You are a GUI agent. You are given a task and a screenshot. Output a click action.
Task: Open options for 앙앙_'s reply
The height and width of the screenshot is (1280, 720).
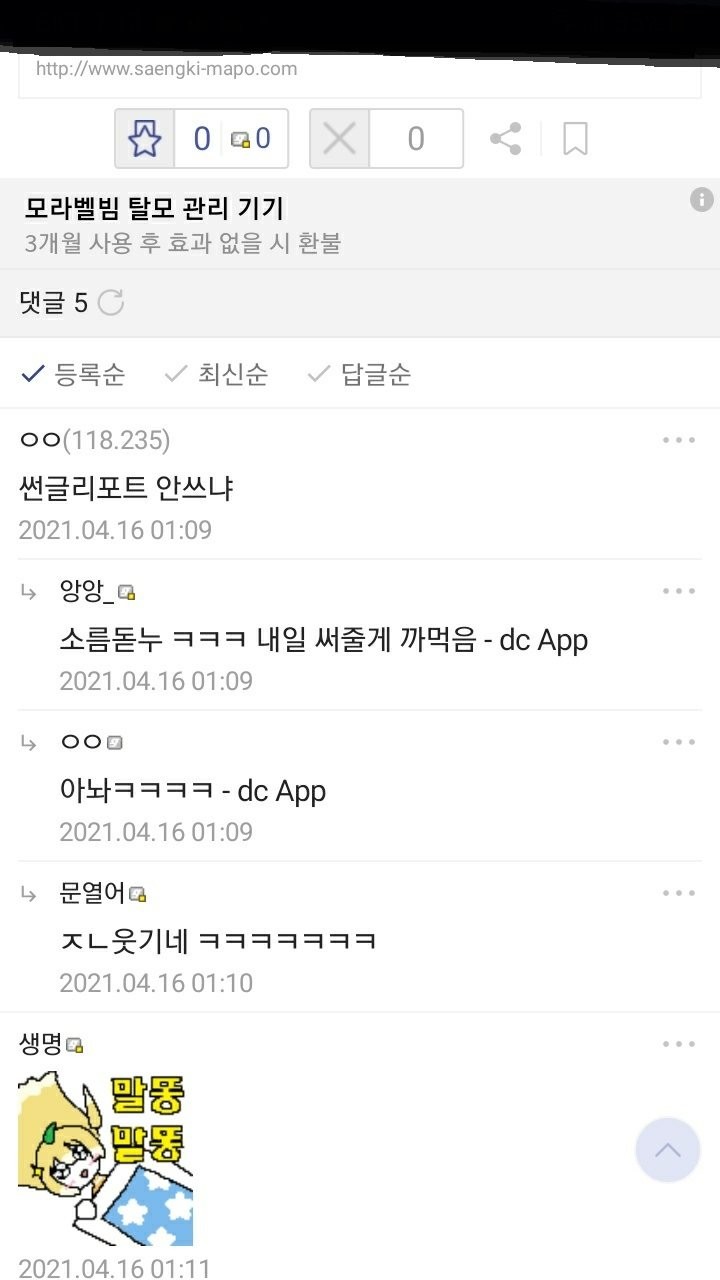(x=679, y=591)
